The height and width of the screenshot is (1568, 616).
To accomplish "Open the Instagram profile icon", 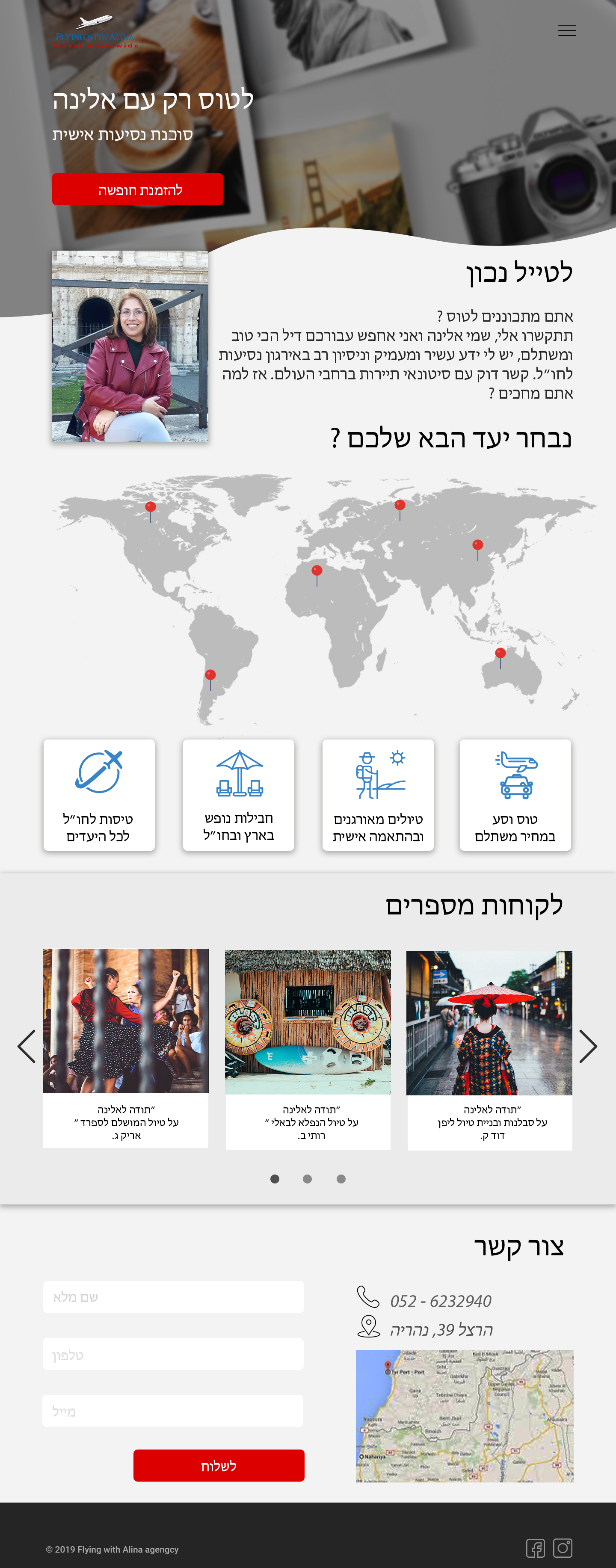I will [x=563, y=1548].
